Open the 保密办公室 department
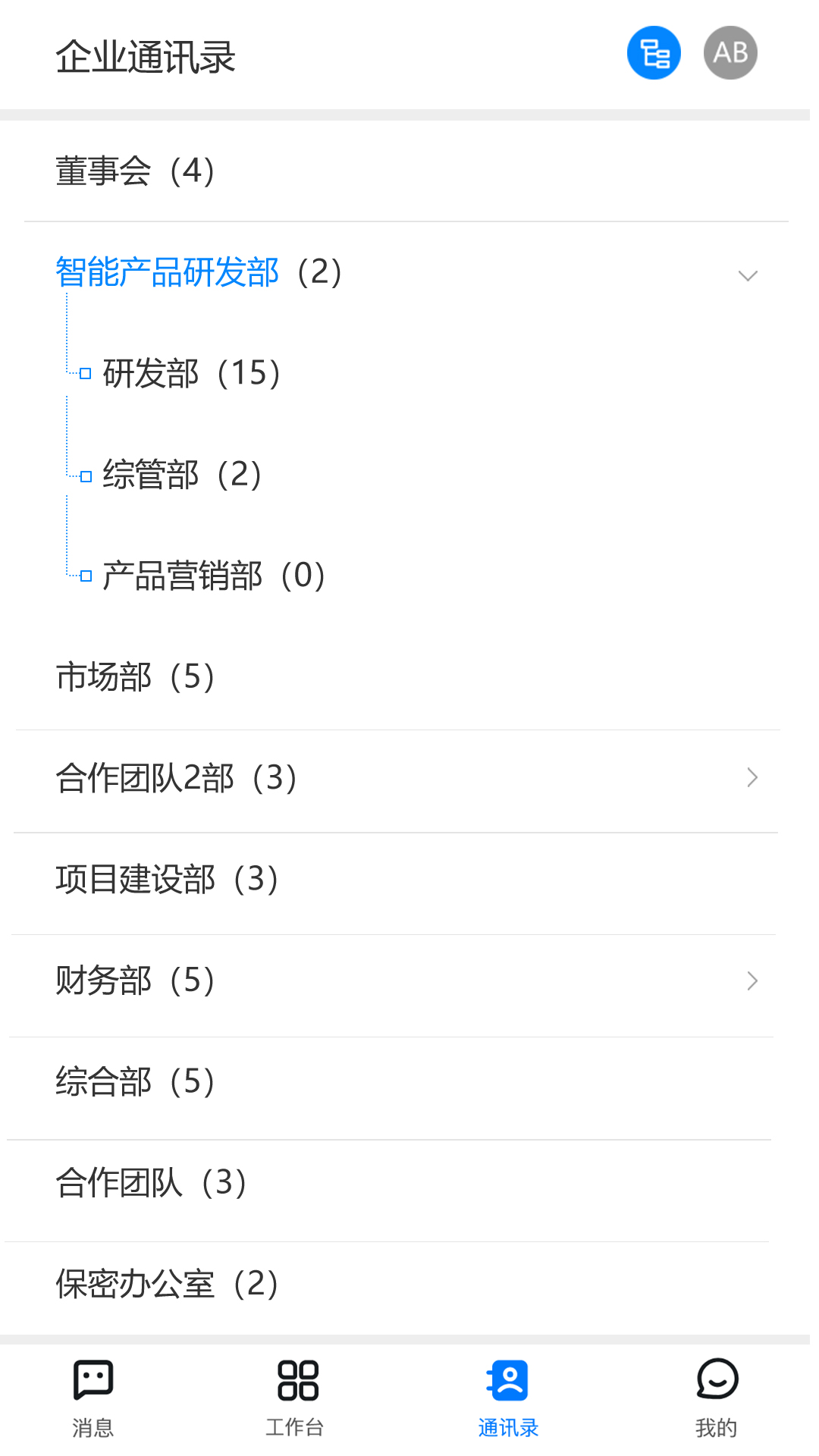This screenshot has width=819, height=1456. pyautogui.click(x=409, y=1285)
